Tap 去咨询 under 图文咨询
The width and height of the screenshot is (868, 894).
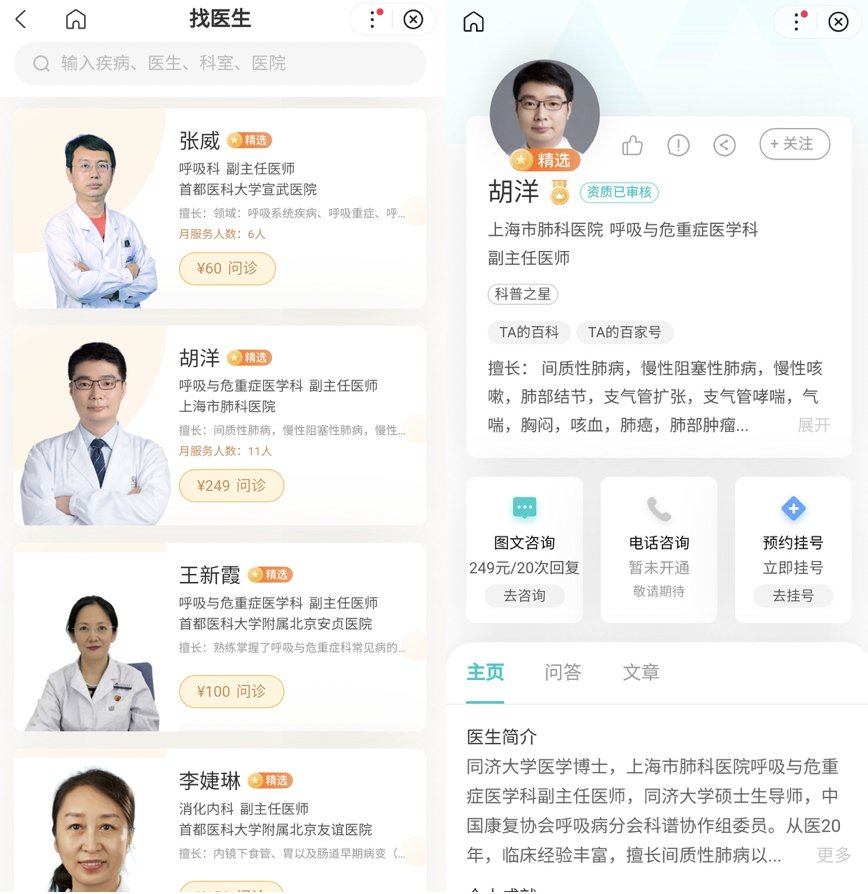(x=525, y=595)
